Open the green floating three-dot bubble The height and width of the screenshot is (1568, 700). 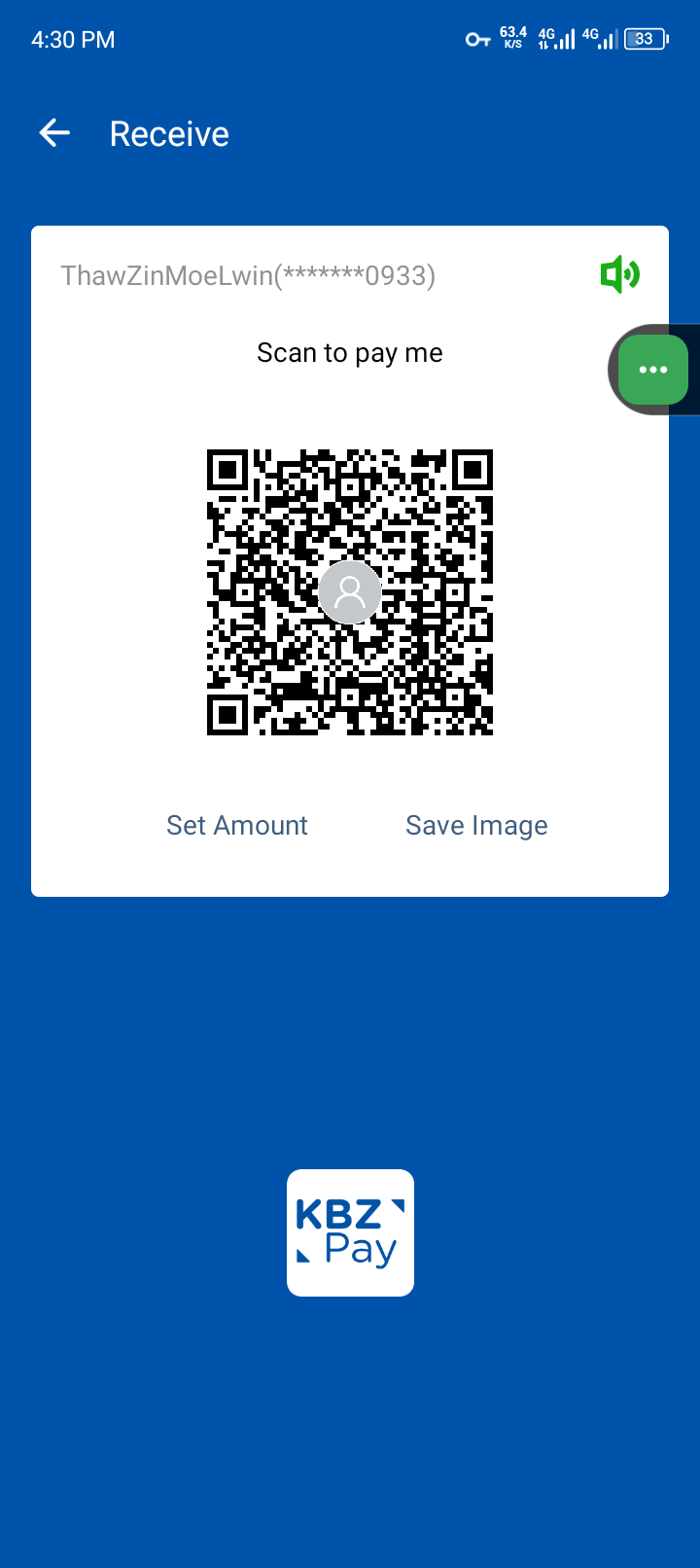point(652,370)
